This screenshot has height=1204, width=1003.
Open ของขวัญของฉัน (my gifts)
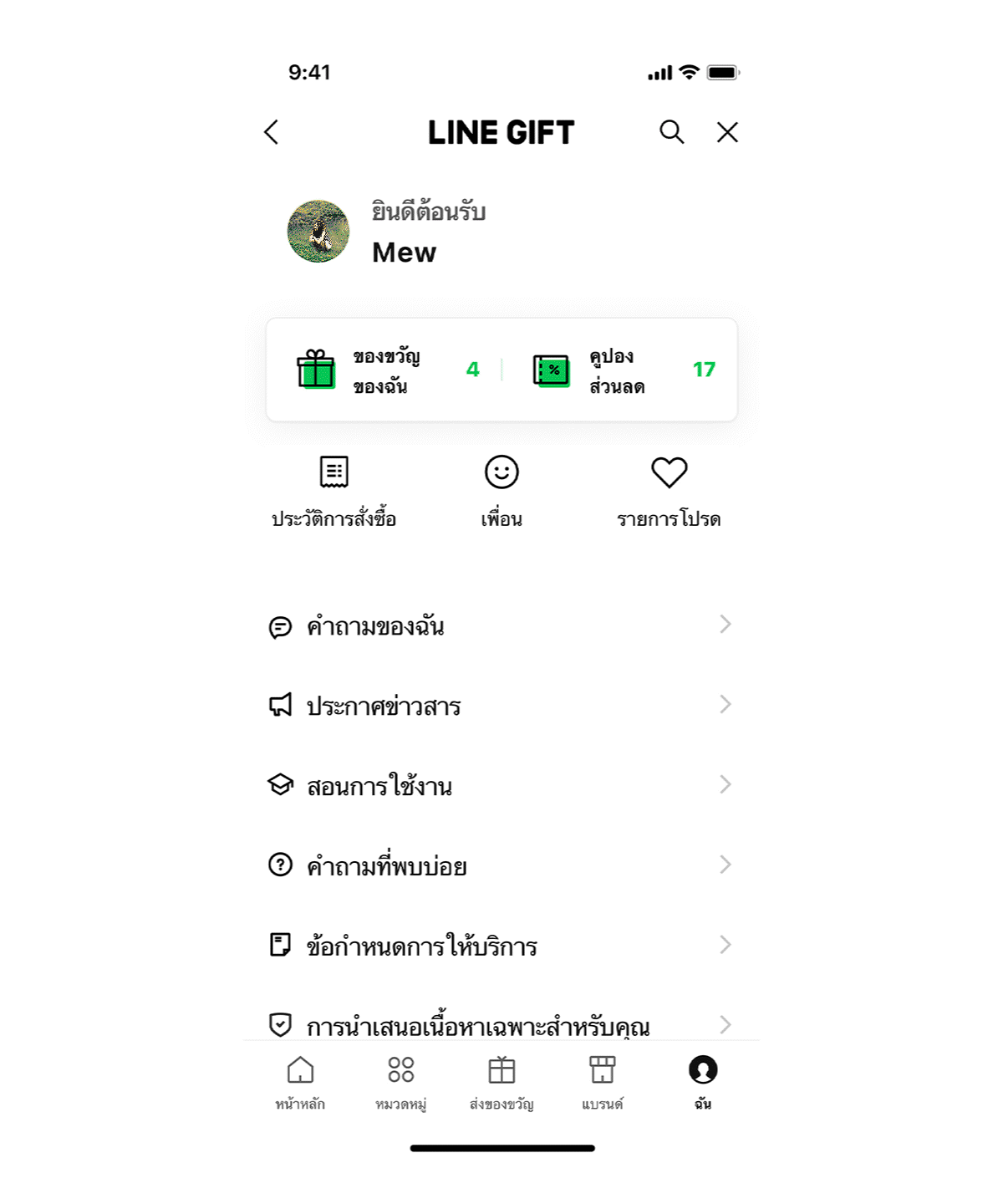[384, 370]
